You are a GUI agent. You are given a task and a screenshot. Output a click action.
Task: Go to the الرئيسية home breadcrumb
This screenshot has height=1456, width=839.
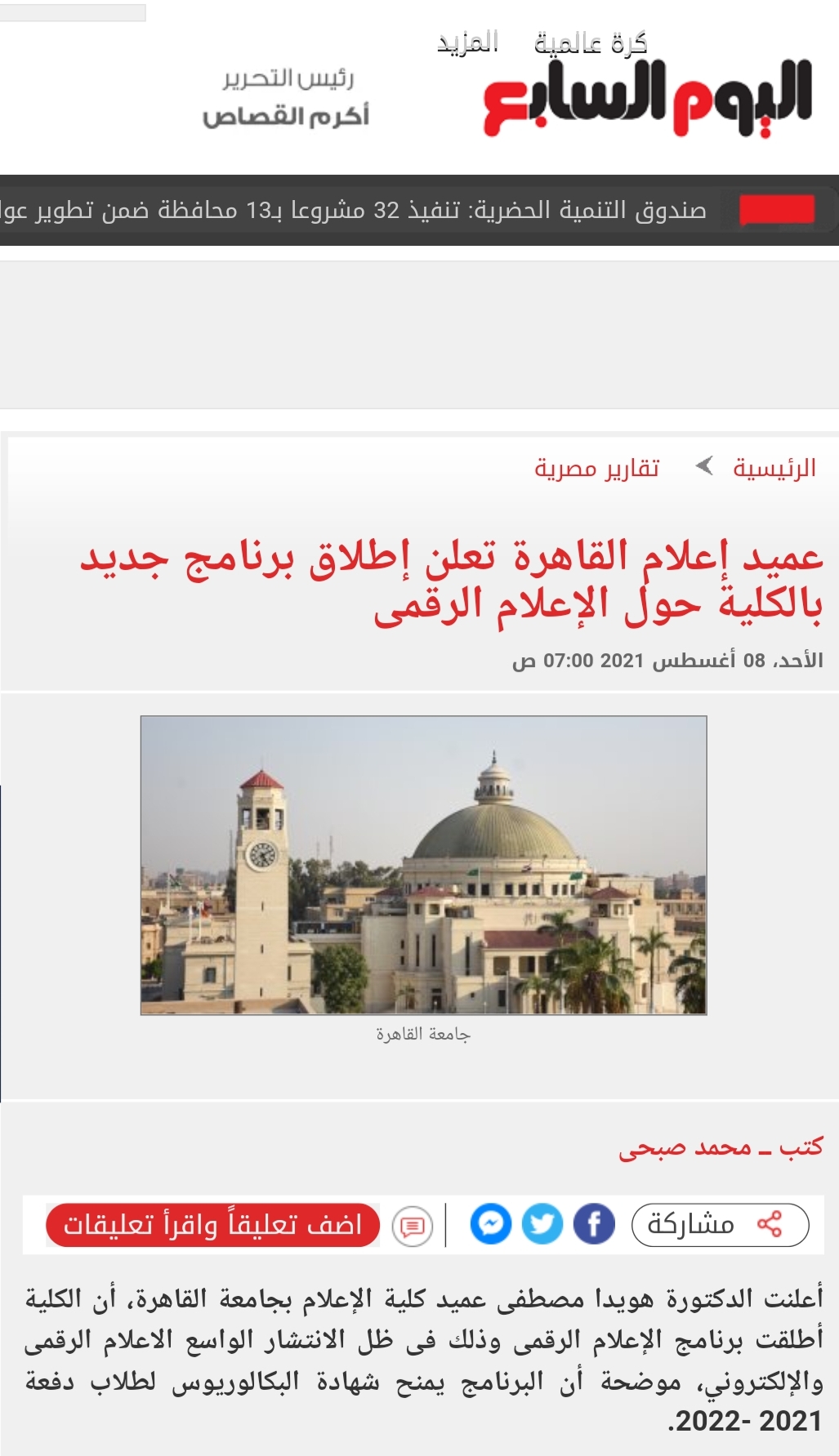pyautogui.click(x=774, y=468)
